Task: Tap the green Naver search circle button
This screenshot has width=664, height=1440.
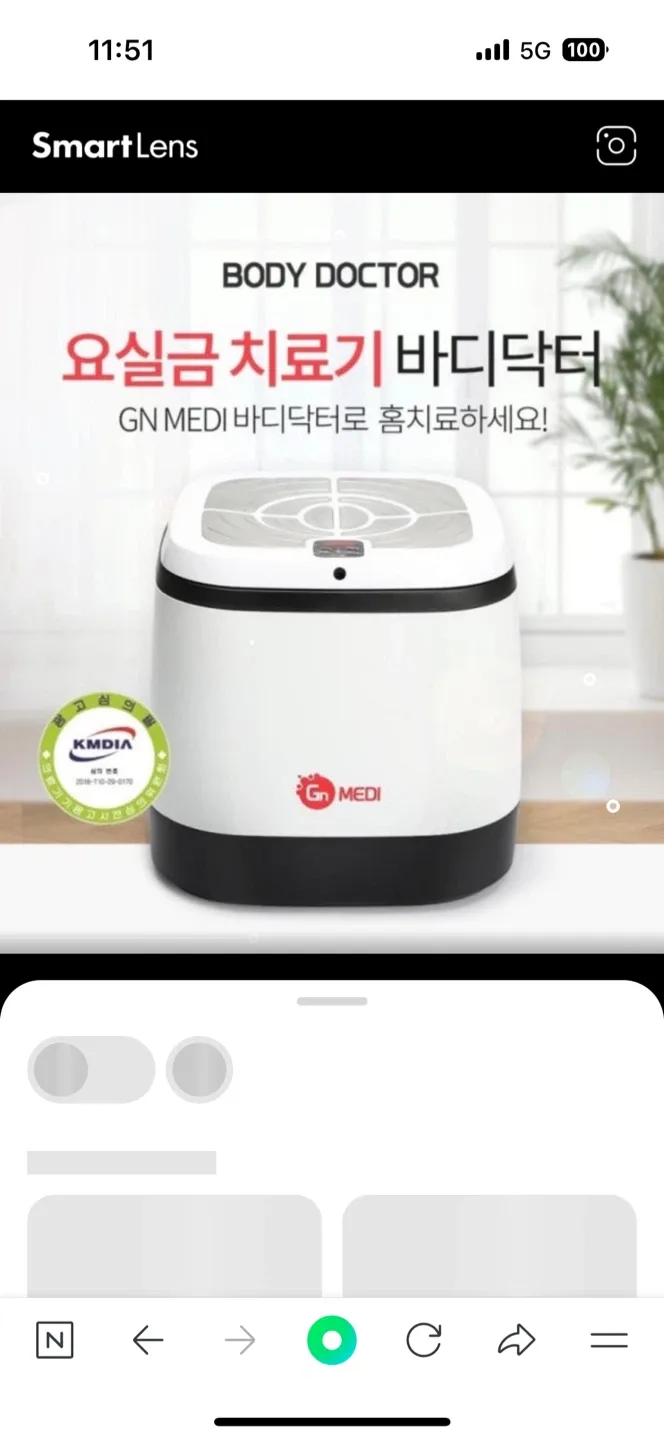Action: 331,1341
